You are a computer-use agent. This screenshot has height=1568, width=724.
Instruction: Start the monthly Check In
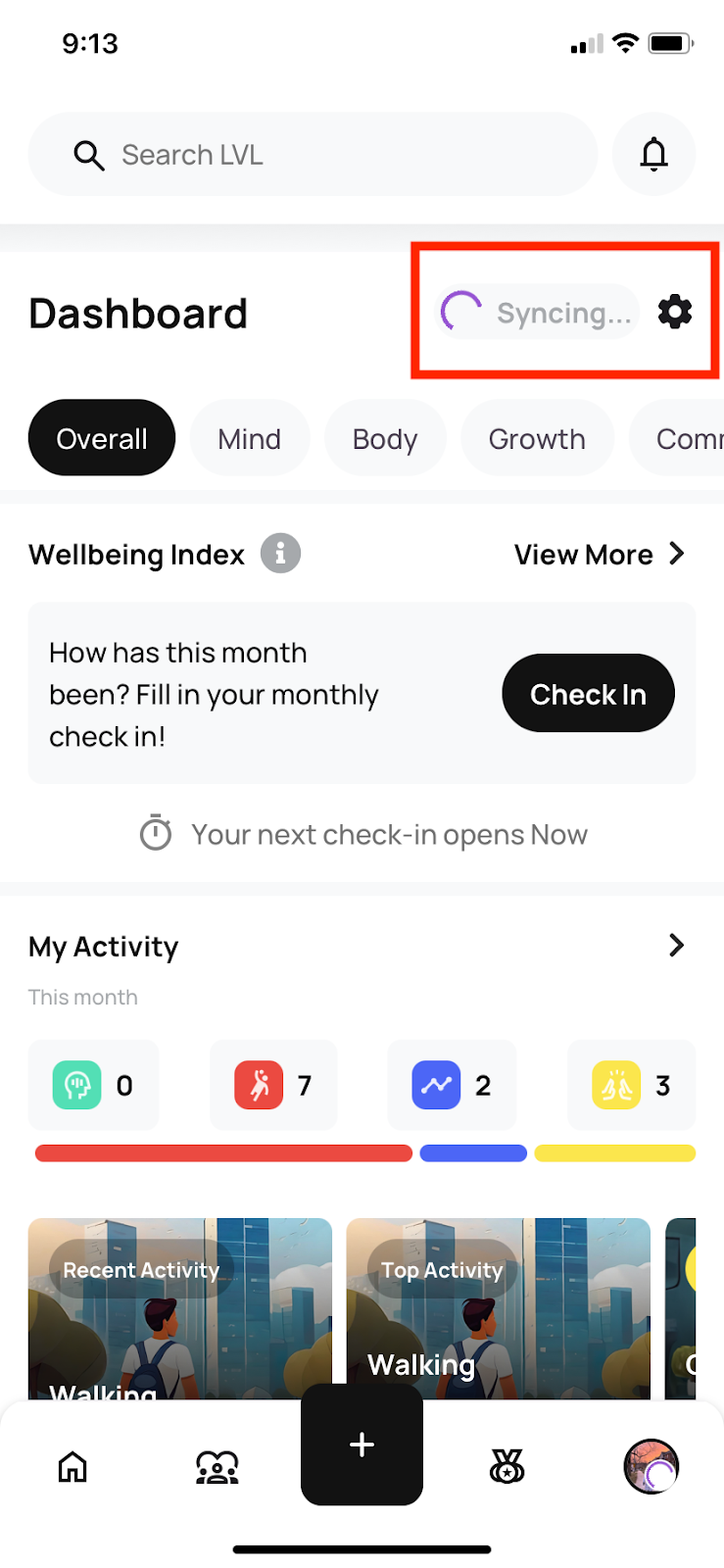tap(588, 694)
